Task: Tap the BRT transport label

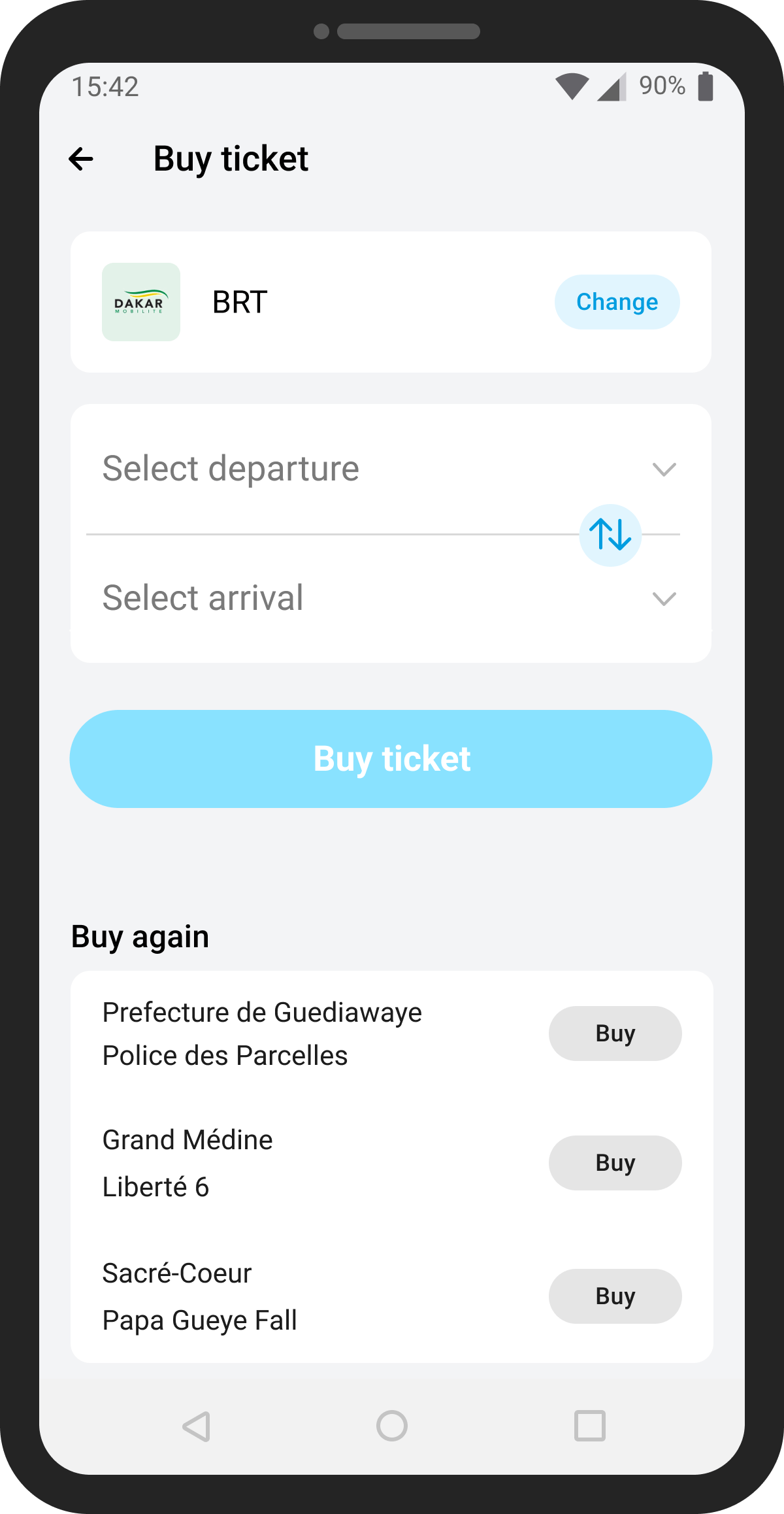Action: (x=238, y=302)
